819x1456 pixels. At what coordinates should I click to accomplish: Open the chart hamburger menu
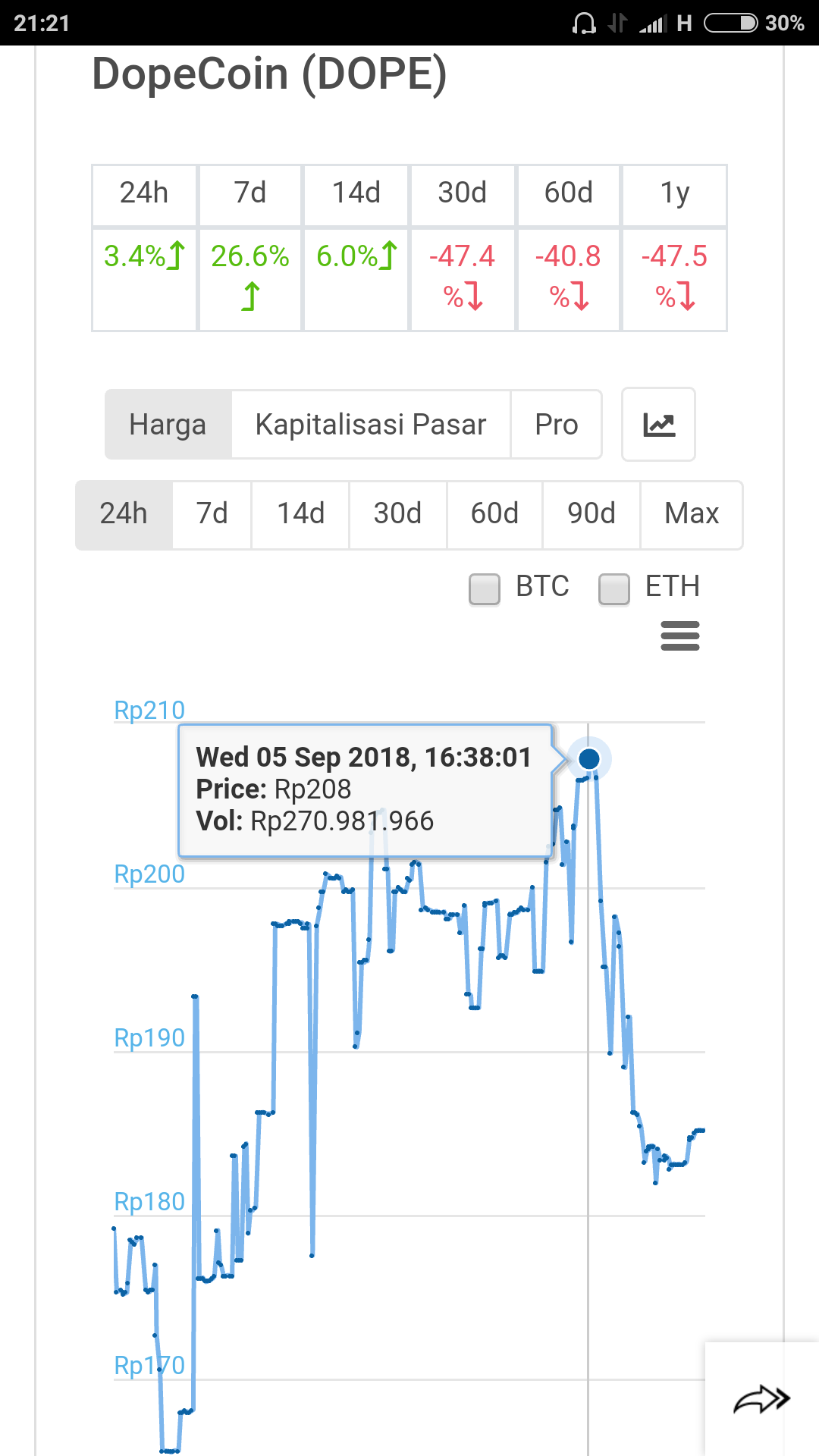click(x=680, y=636)
